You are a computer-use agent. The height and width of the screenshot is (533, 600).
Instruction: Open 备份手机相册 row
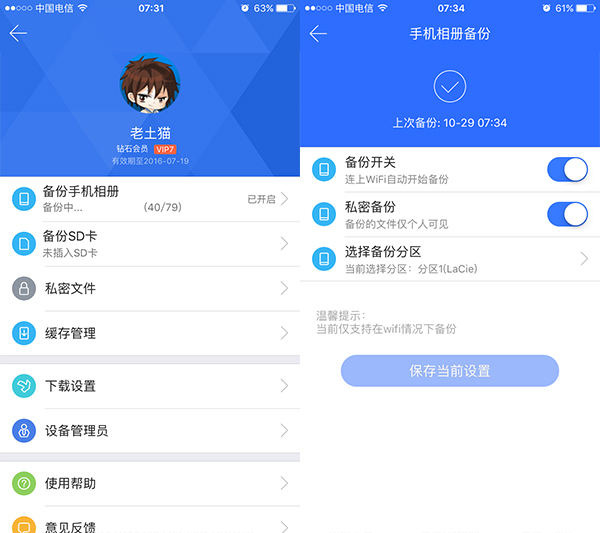point(150,199)
